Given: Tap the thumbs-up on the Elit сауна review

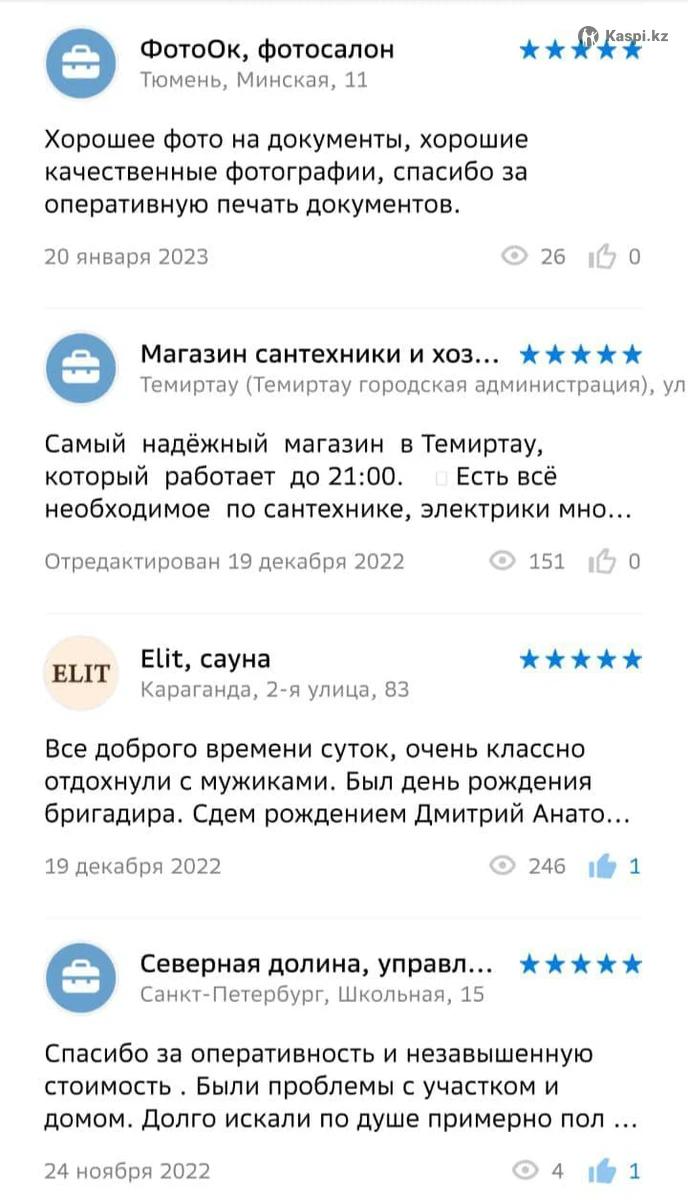Looking at the screenshot, I should click(x=603, y=866).
